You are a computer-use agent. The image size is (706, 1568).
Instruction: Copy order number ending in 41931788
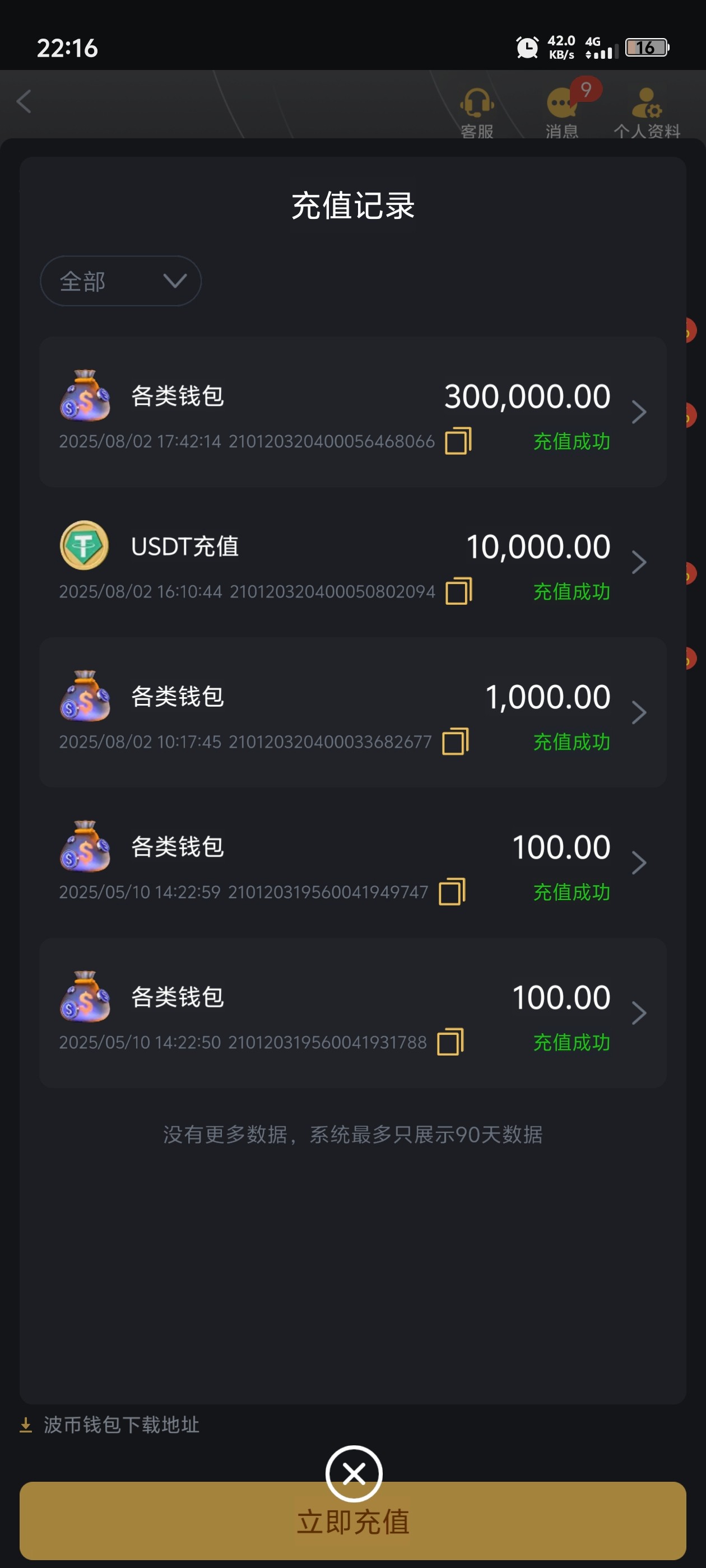450,1042
